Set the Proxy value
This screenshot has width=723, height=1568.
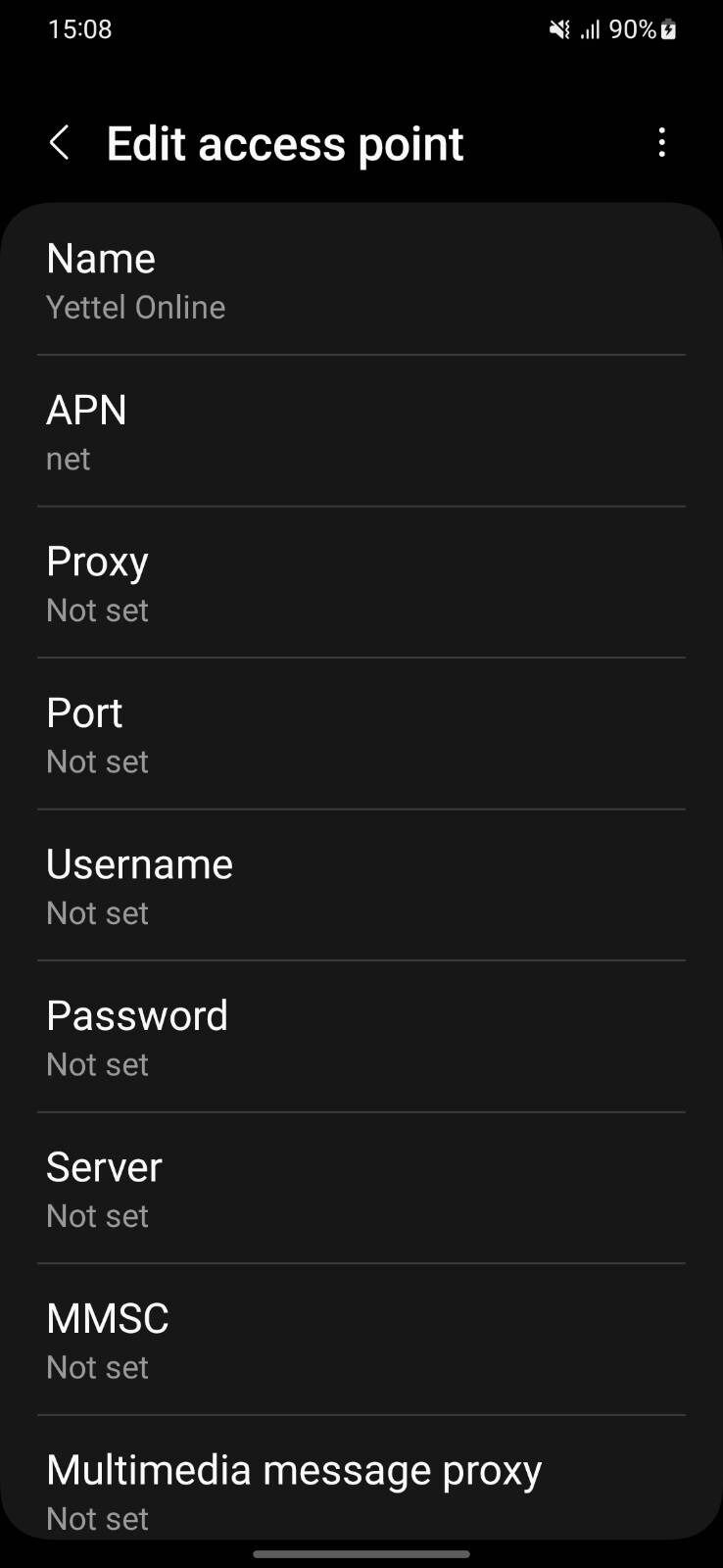click(x=361, y=582)
